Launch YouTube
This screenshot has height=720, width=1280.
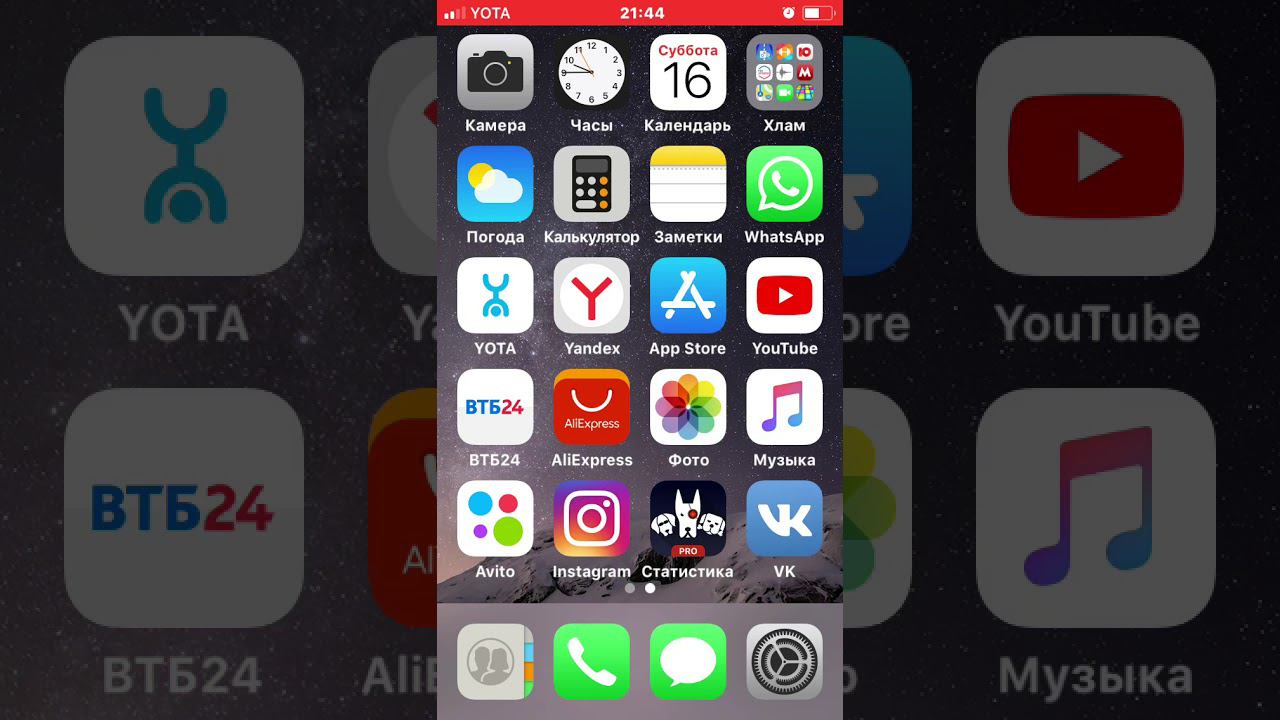[x=784, y=295]
